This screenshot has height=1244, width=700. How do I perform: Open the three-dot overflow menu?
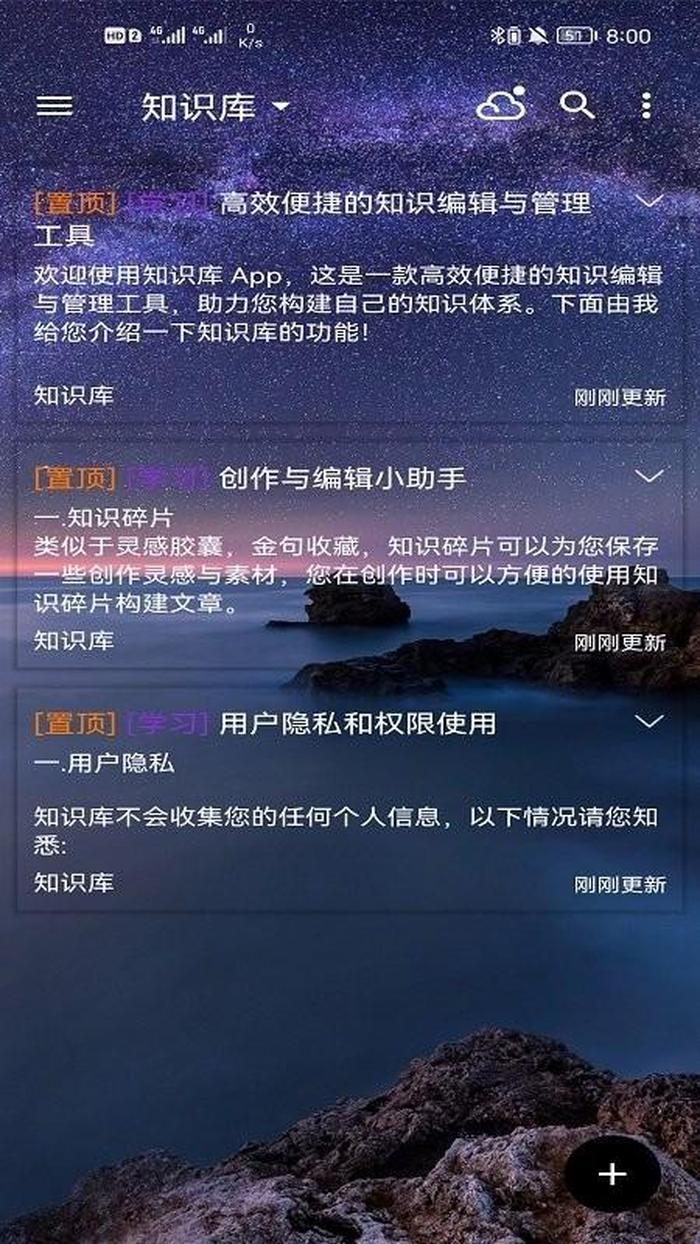tap(647, 105)
